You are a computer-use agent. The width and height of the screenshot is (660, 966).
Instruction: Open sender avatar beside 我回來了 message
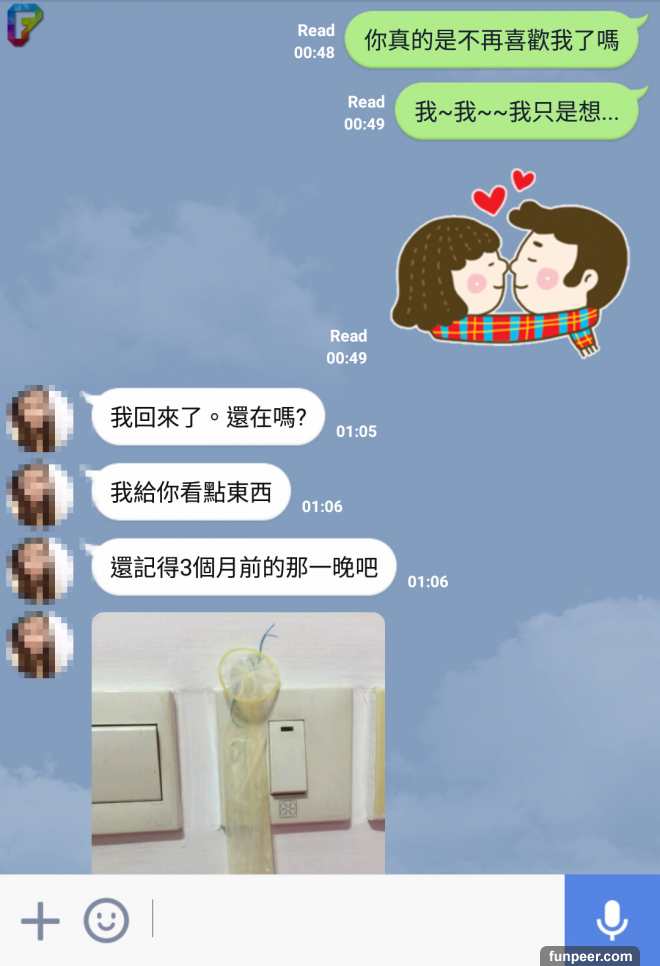pyautogui.click(x=40, y=418)
